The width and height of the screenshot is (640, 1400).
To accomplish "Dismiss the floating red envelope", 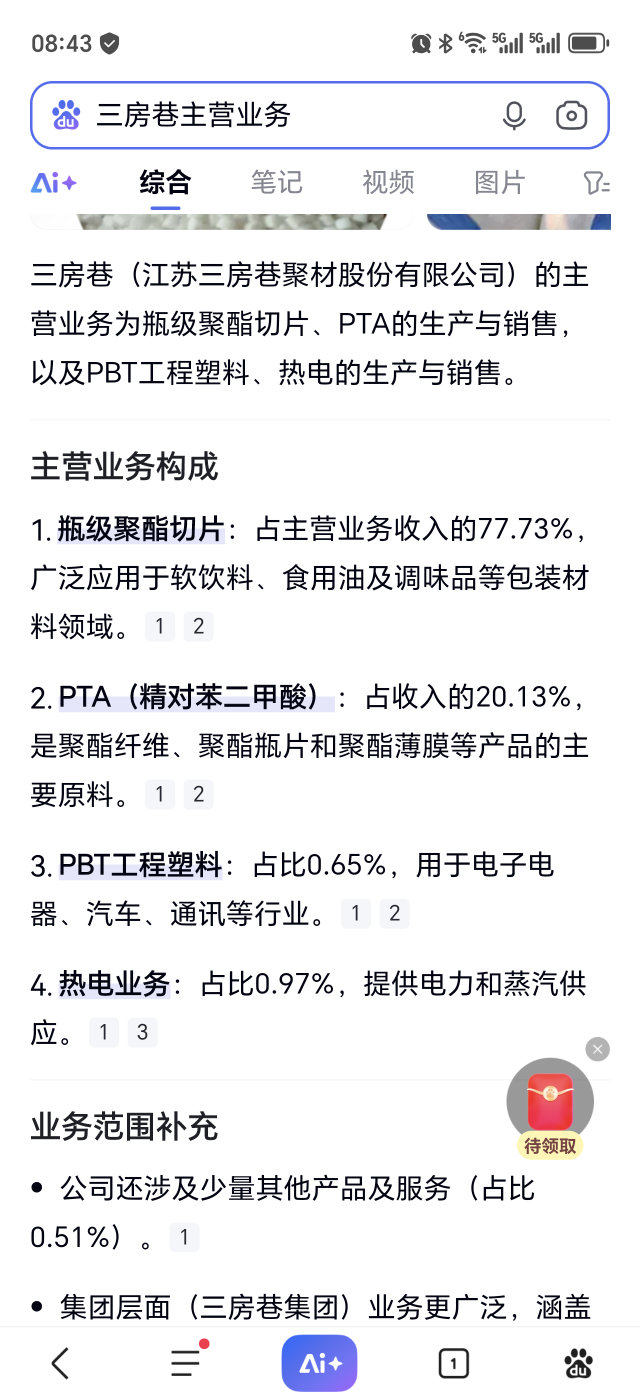I will coord(598,1049).
